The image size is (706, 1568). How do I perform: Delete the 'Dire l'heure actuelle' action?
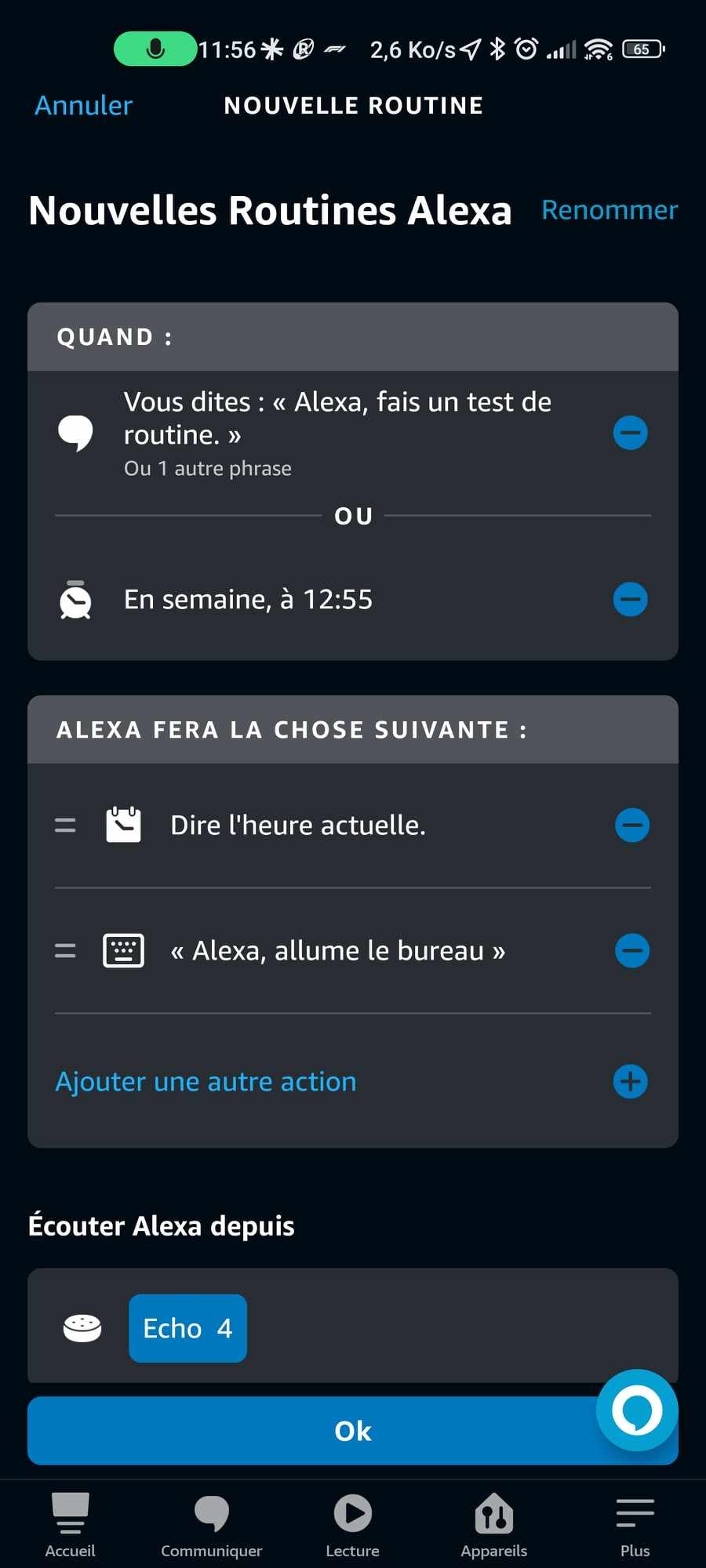(631, 825)
